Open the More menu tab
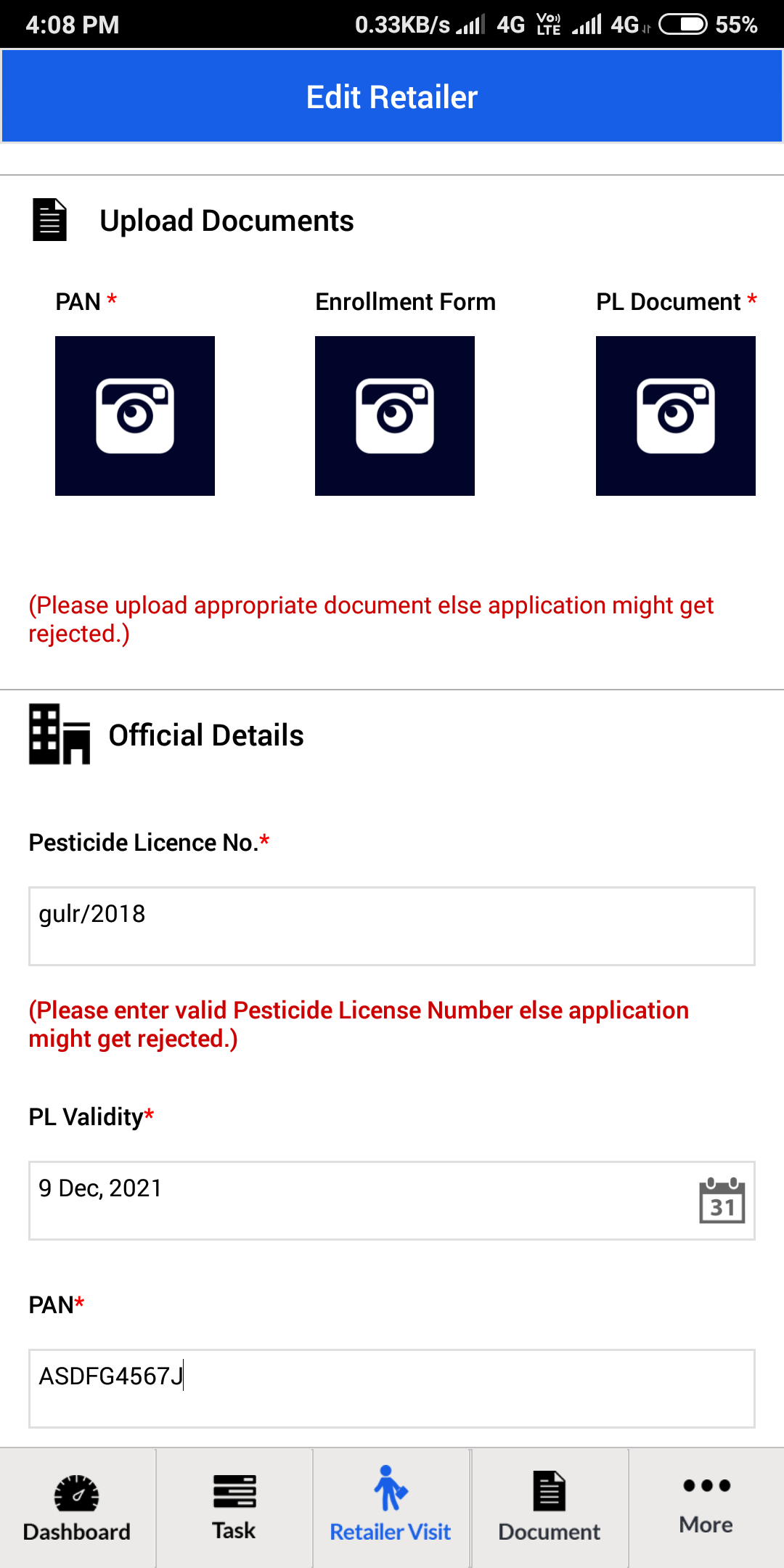 coord(706,1508)
